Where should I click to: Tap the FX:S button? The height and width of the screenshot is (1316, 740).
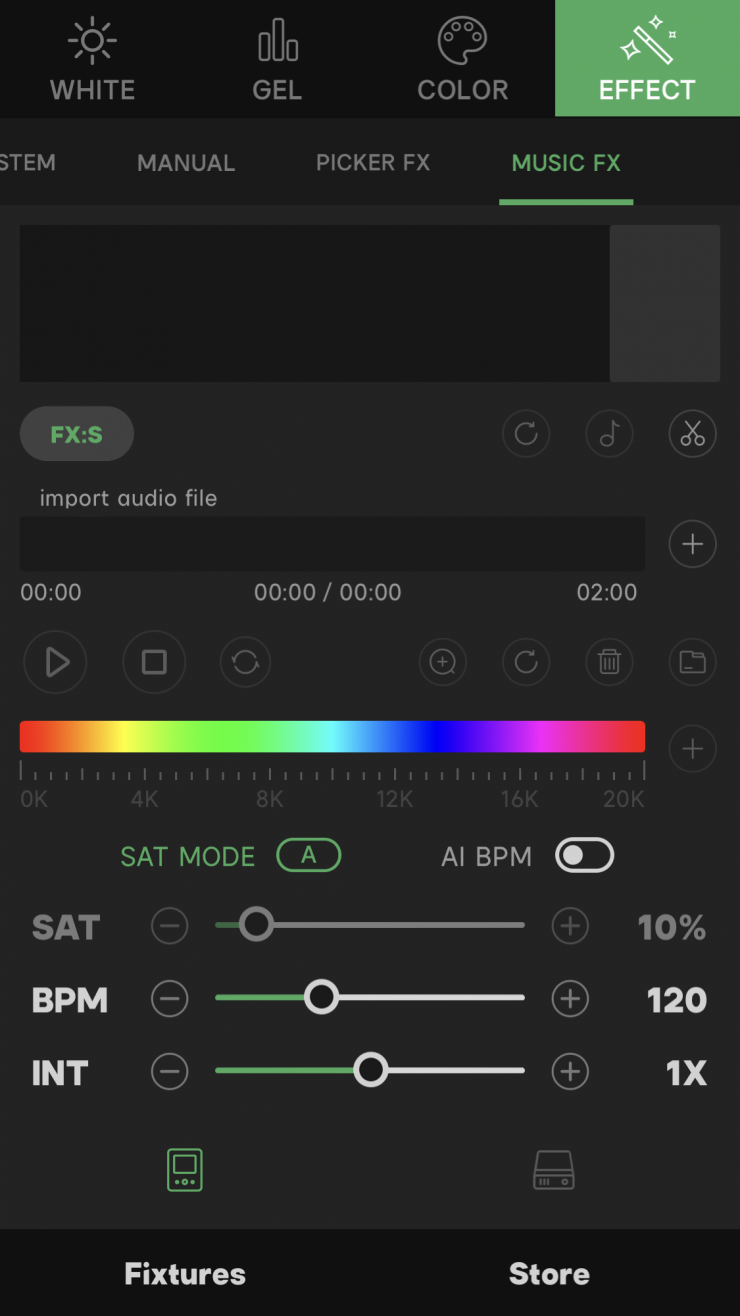coord(77,434)
